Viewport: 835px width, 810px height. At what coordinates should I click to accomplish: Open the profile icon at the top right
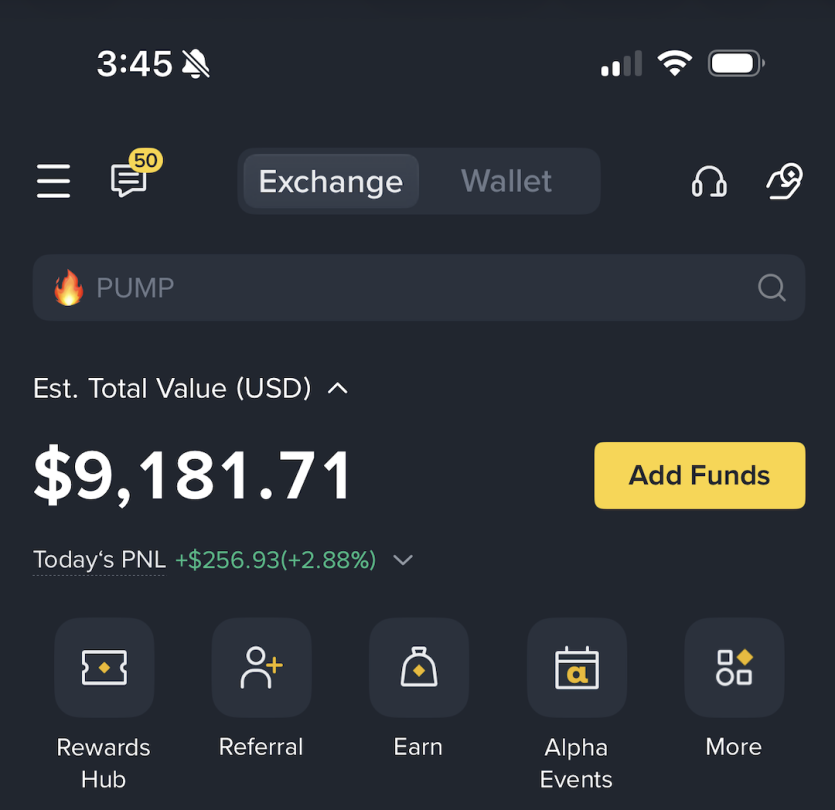[784, 181]
